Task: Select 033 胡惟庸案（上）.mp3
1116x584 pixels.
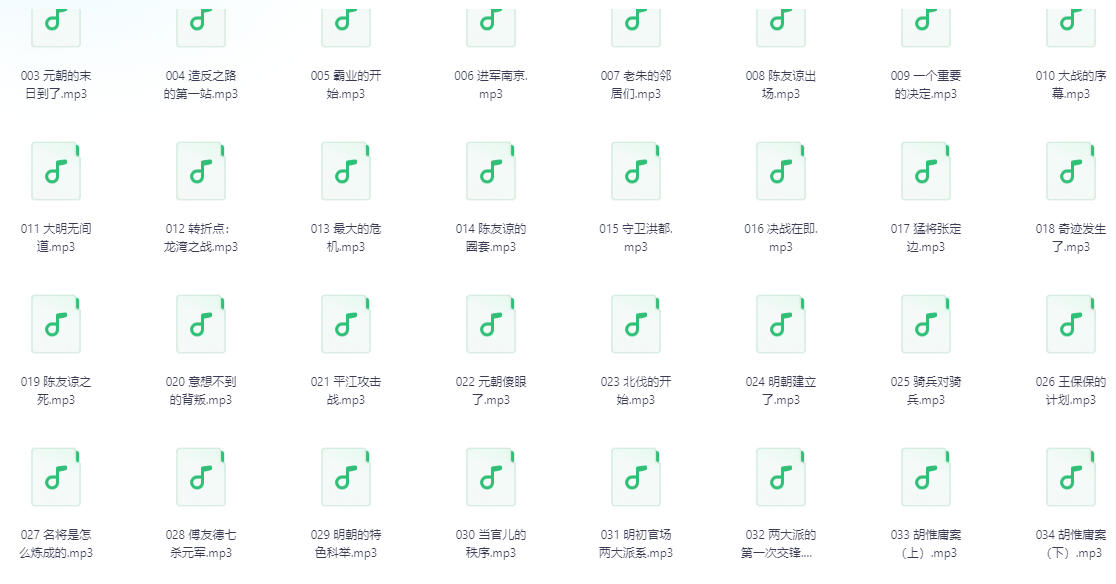Action: pos(926,477)
